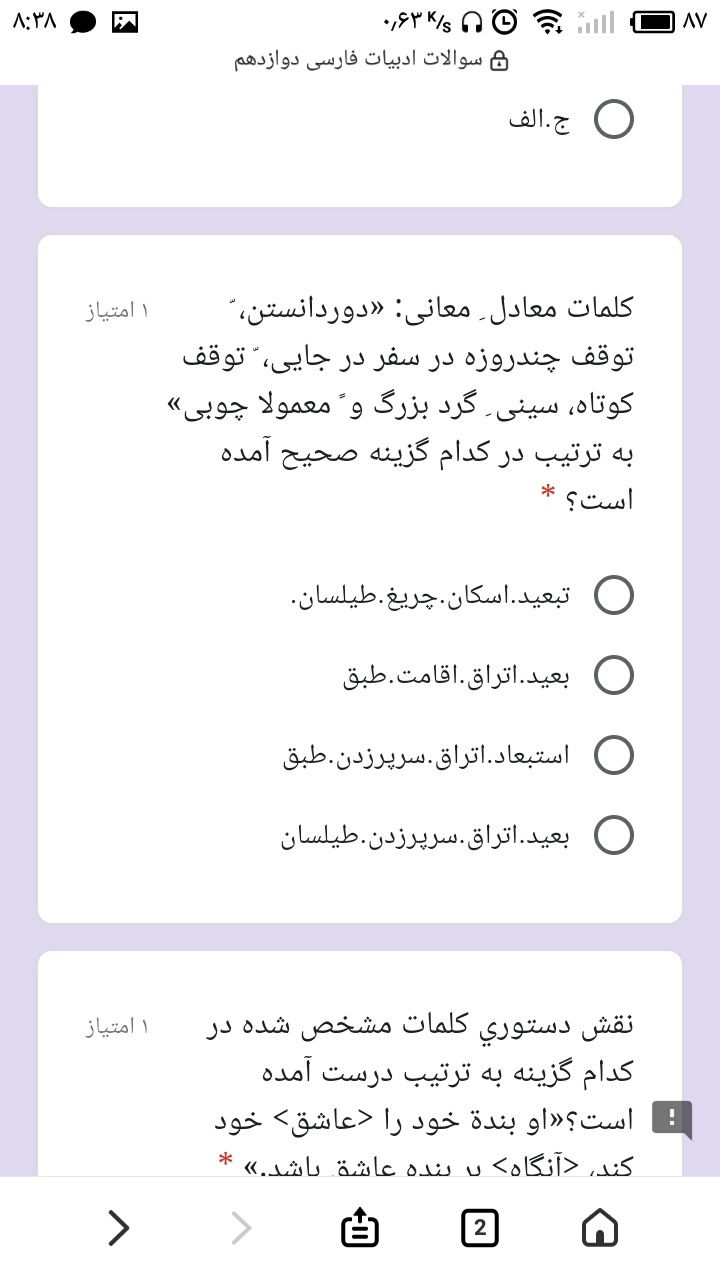This screenshot has width=720, height=1280.
Task: Share this page from the bottom toolbar
Action: tap(360, 1228)
